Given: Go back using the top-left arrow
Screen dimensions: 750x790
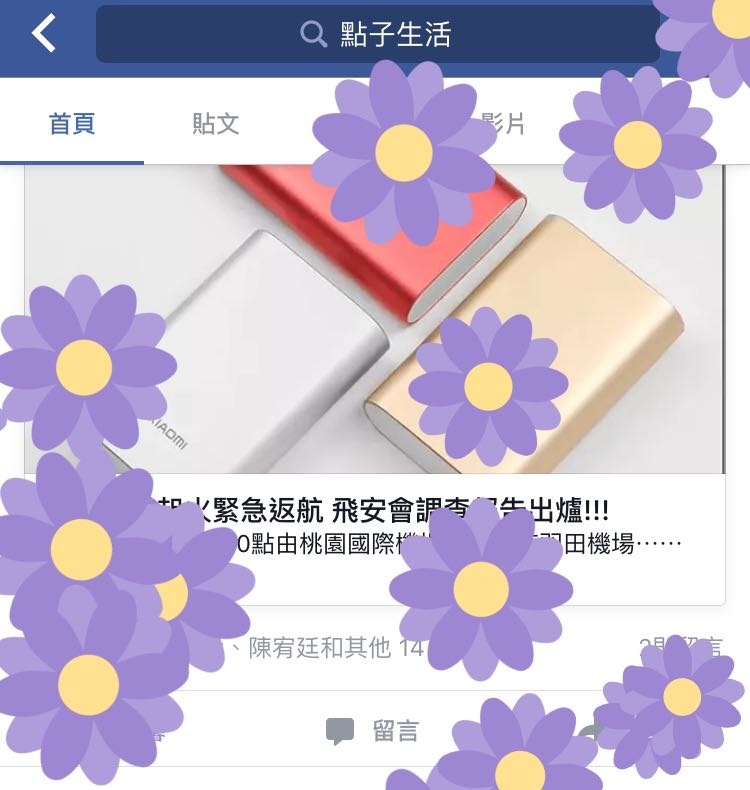Looking at the screenshot, I should [x=44, y=34].
